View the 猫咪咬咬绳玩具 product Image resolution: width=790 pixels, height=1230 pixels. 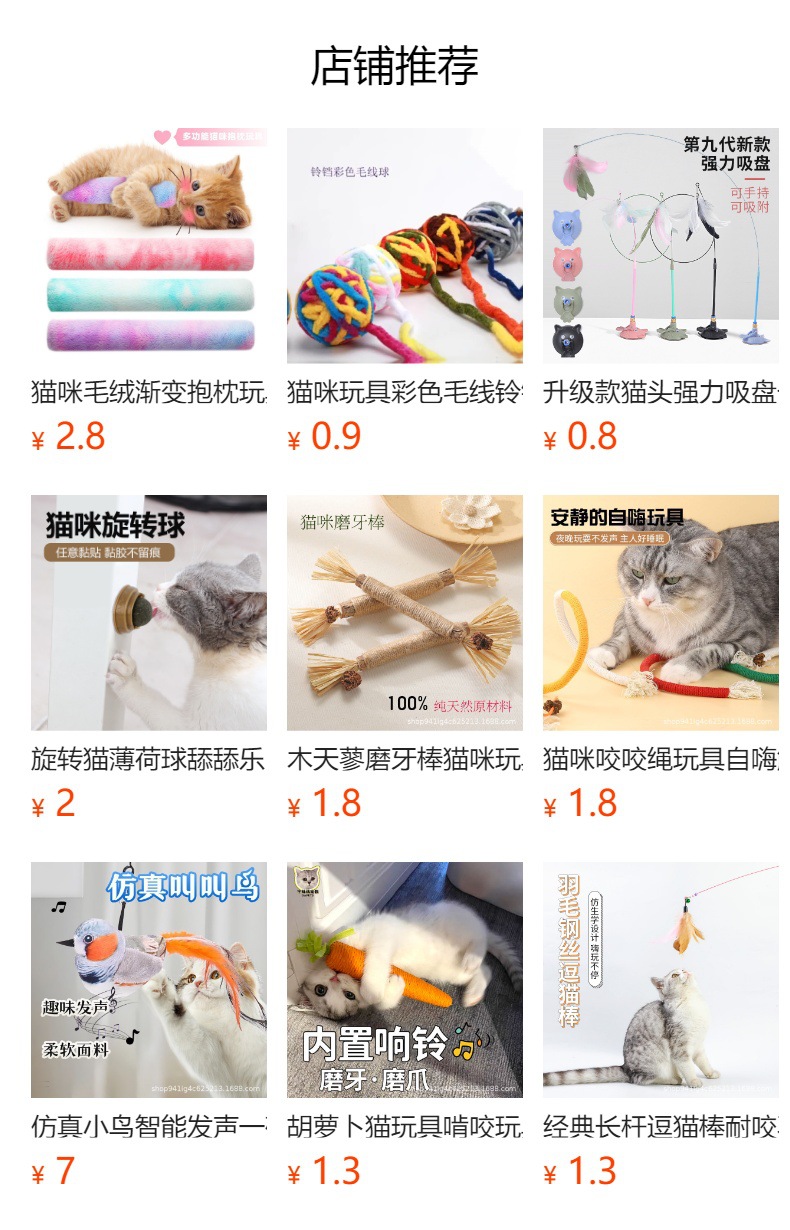[x=661, y=659]
